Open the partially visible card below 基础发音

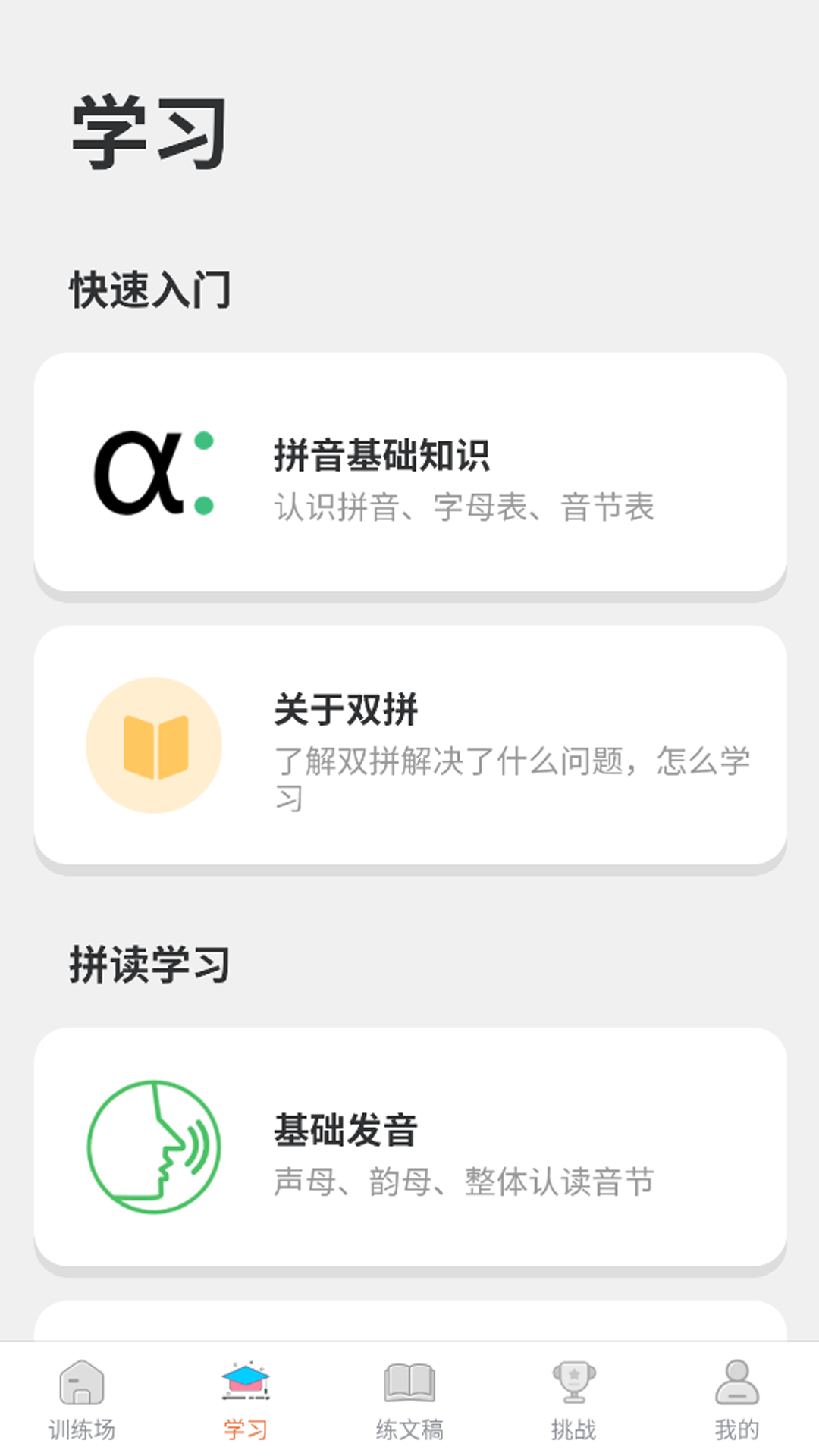coord(409,1318)
